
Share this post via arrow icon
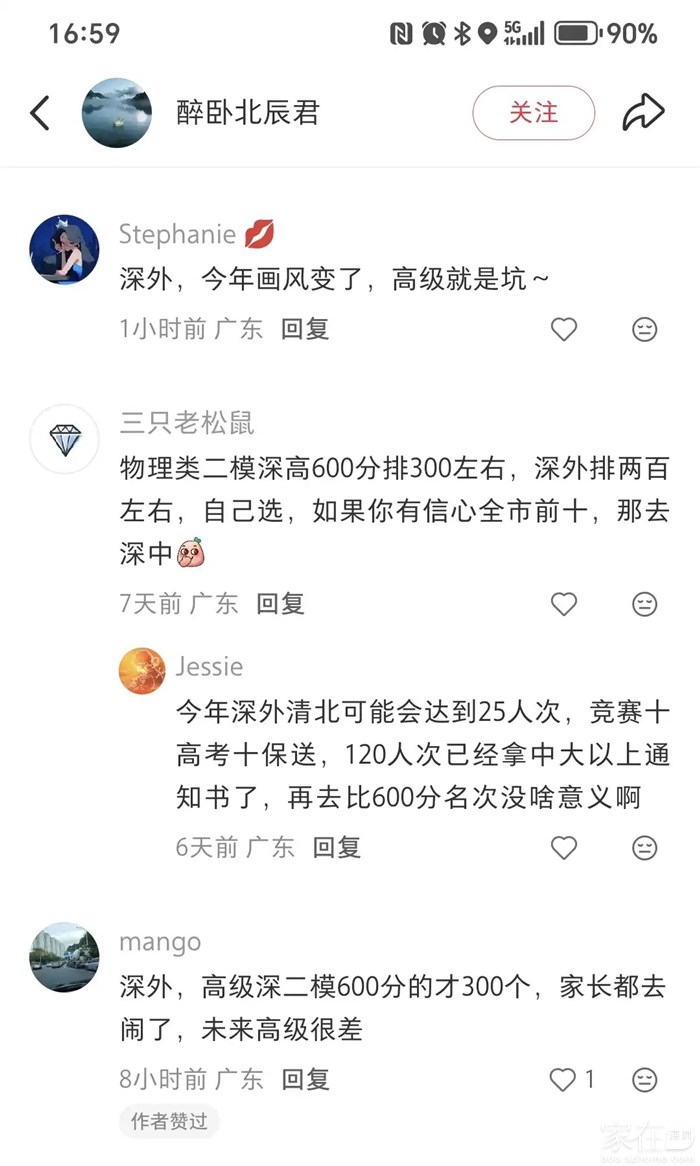click(x=643, y=112)
